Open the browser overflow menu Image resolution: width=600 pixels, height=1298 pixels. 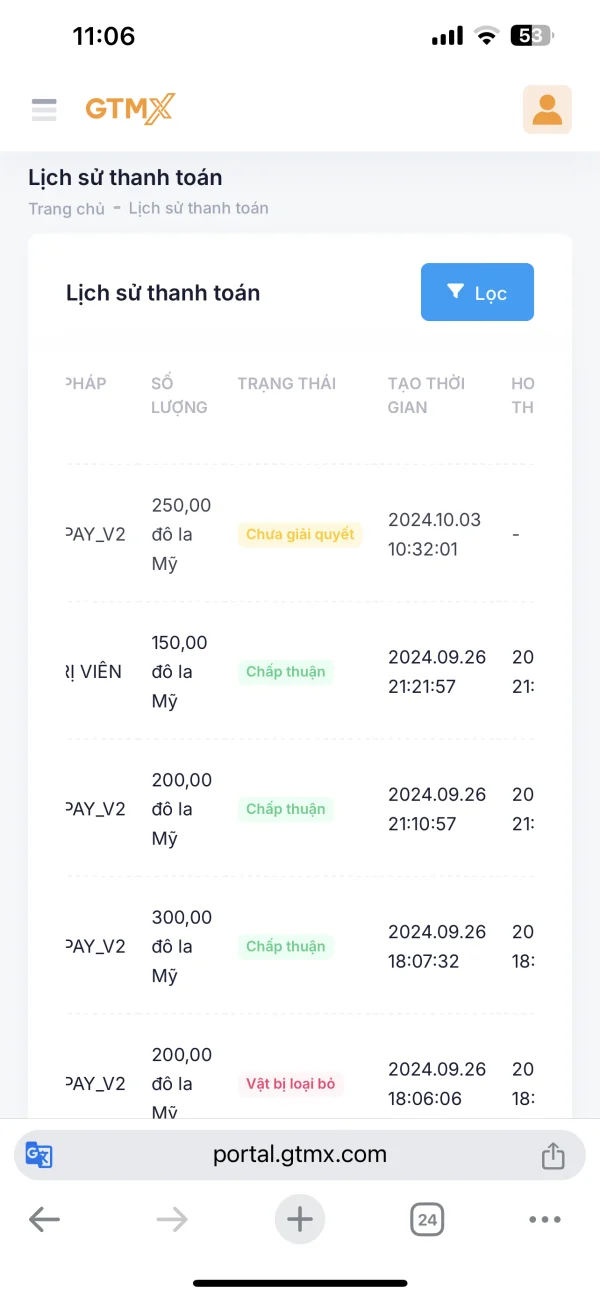[x=545, y=1219]
